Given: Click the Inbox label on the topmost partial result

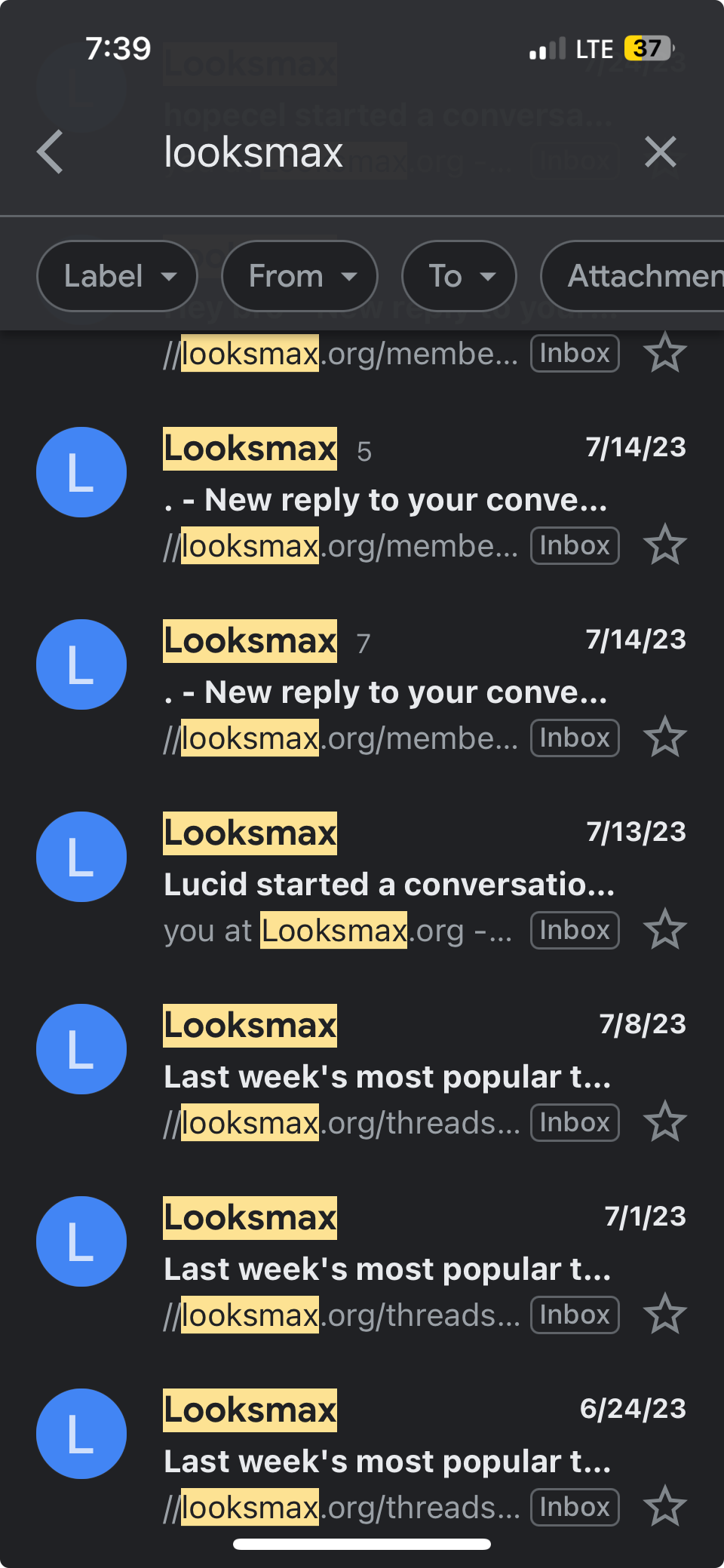Looking at the screenshot, I should (x=574, y=352).
